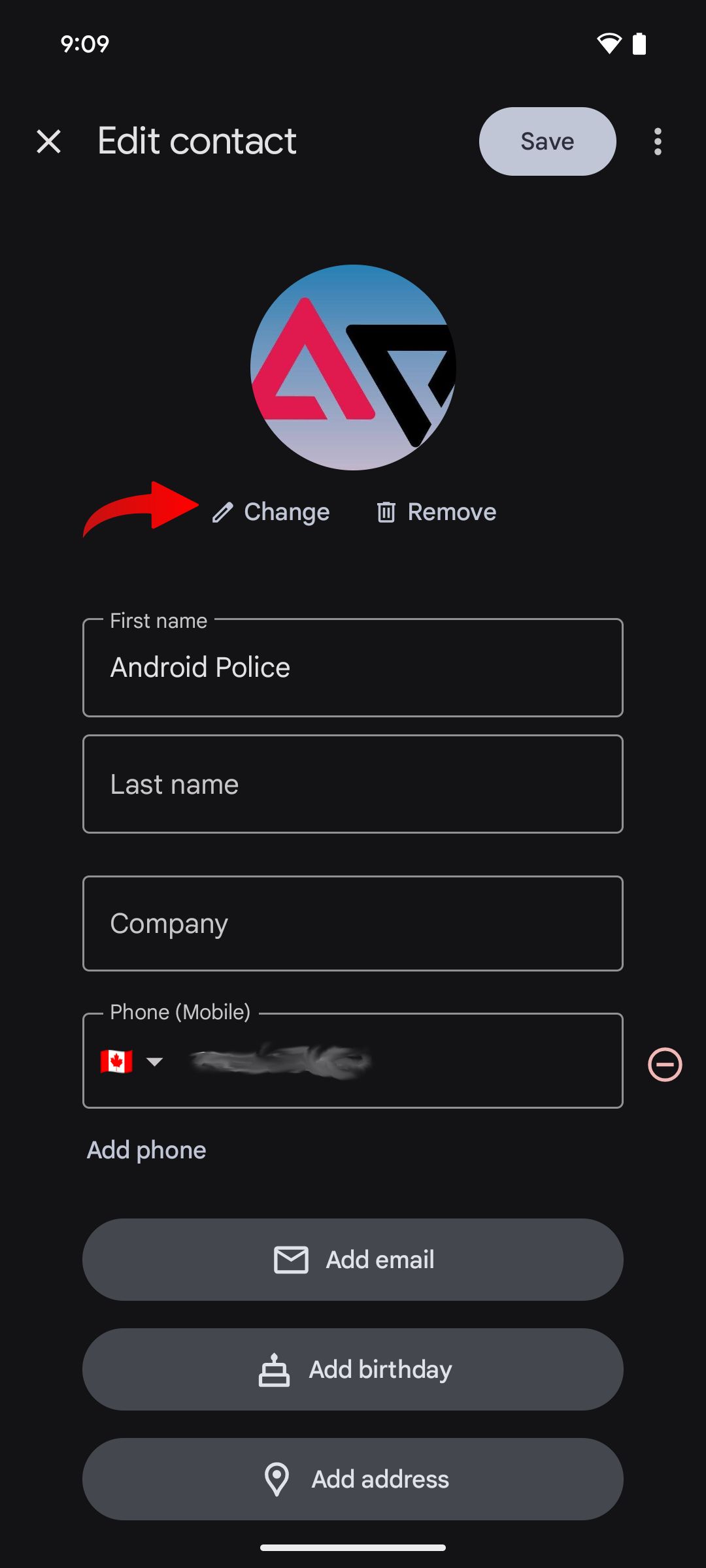
Task: Tap the Edit contact title
Action: tap(196, 141)
